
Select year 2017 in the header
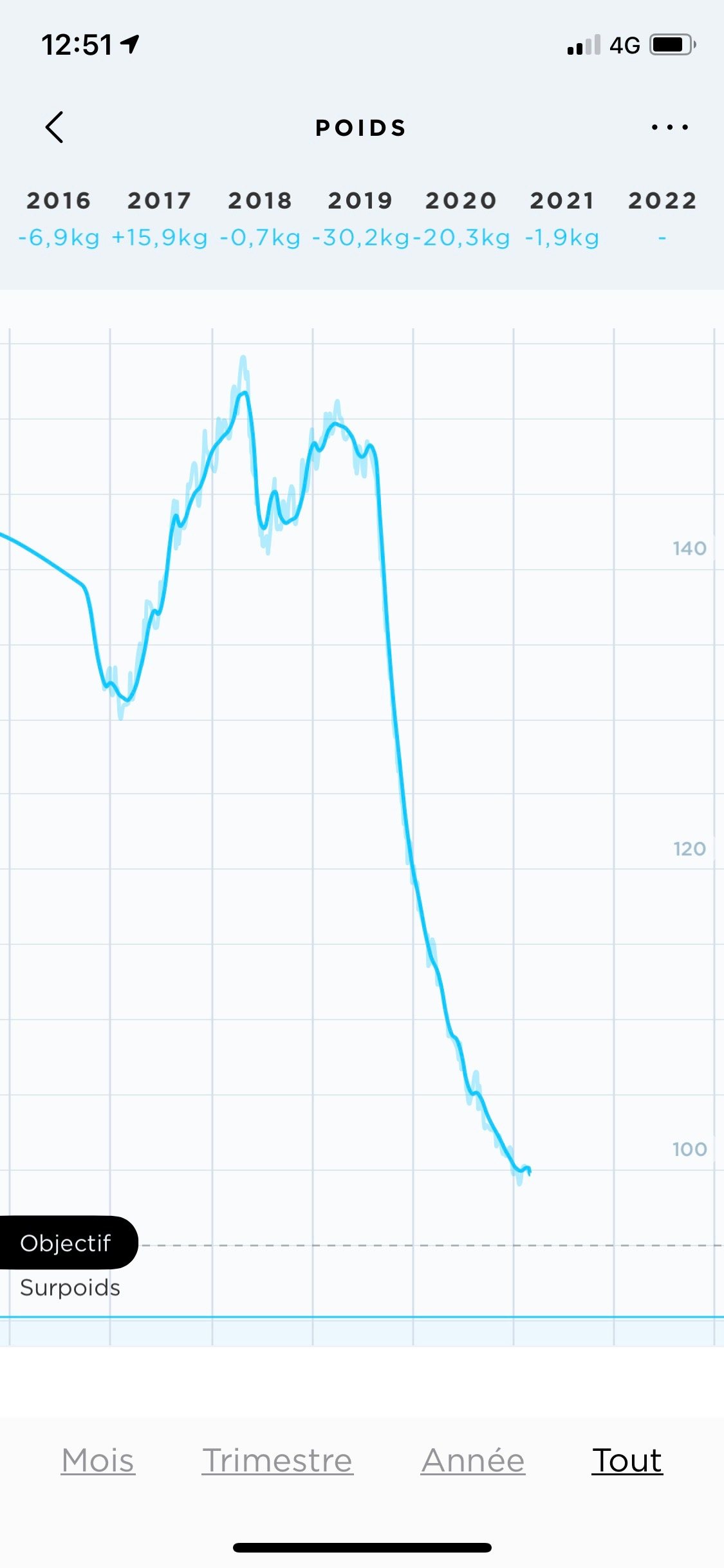[x=159, y=201]
